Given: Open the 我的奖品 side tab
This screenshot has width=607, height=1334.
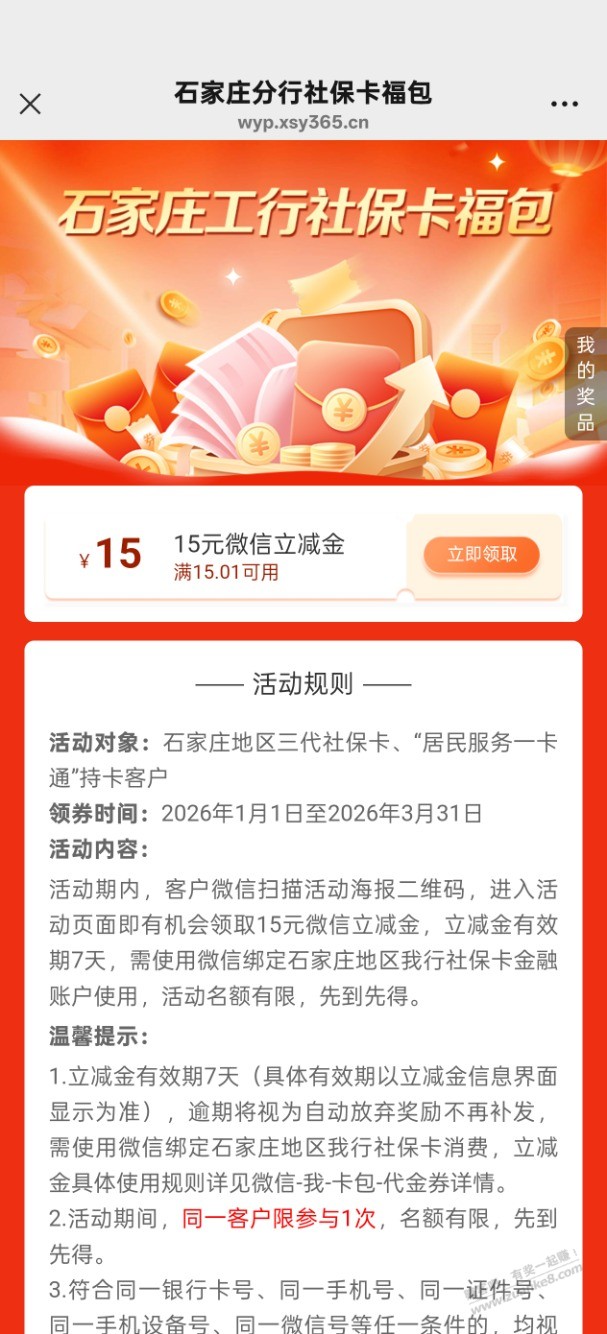Looking at the screenshot, I should tap(585, 384).
